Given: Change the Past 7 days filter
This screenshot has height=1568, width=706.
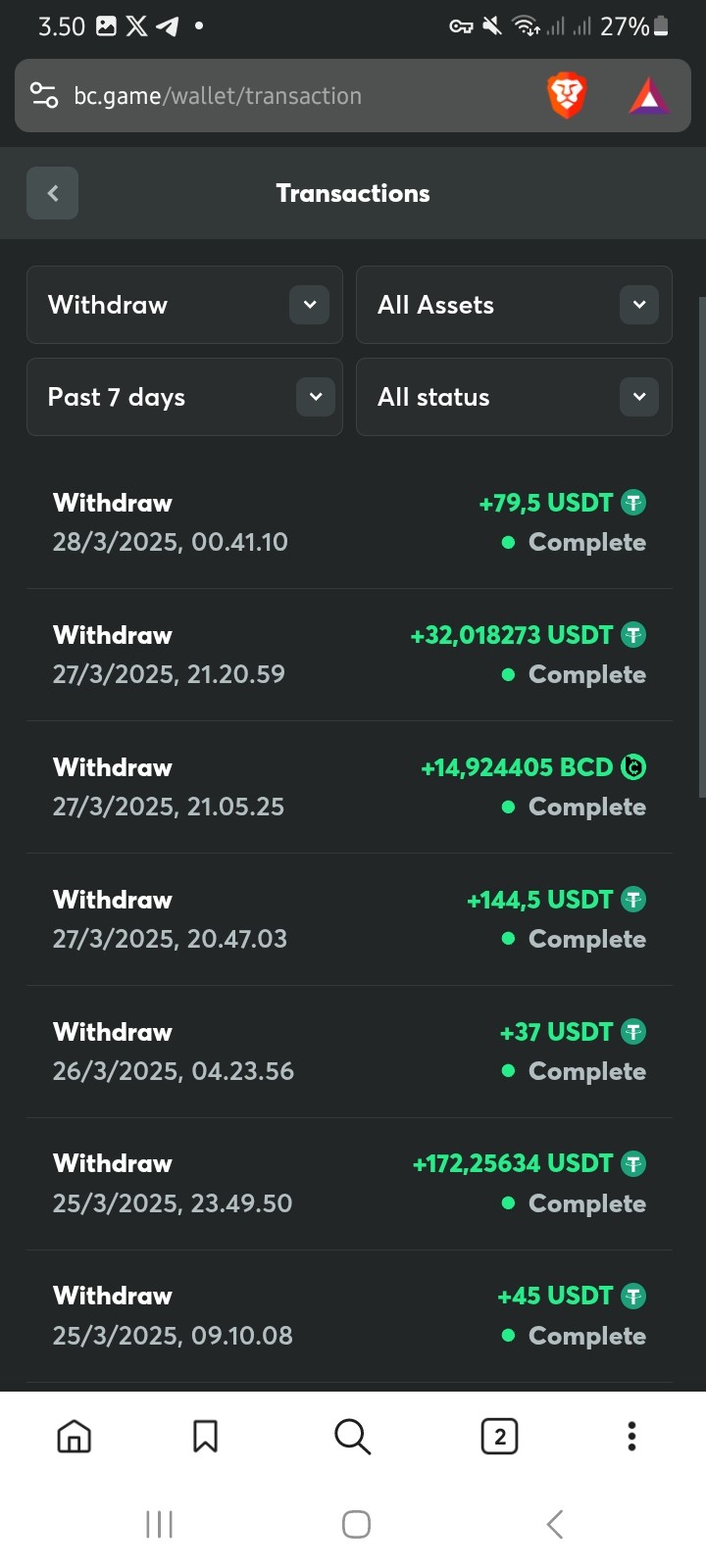Looking at the screenshot, I should pos(184,397).
